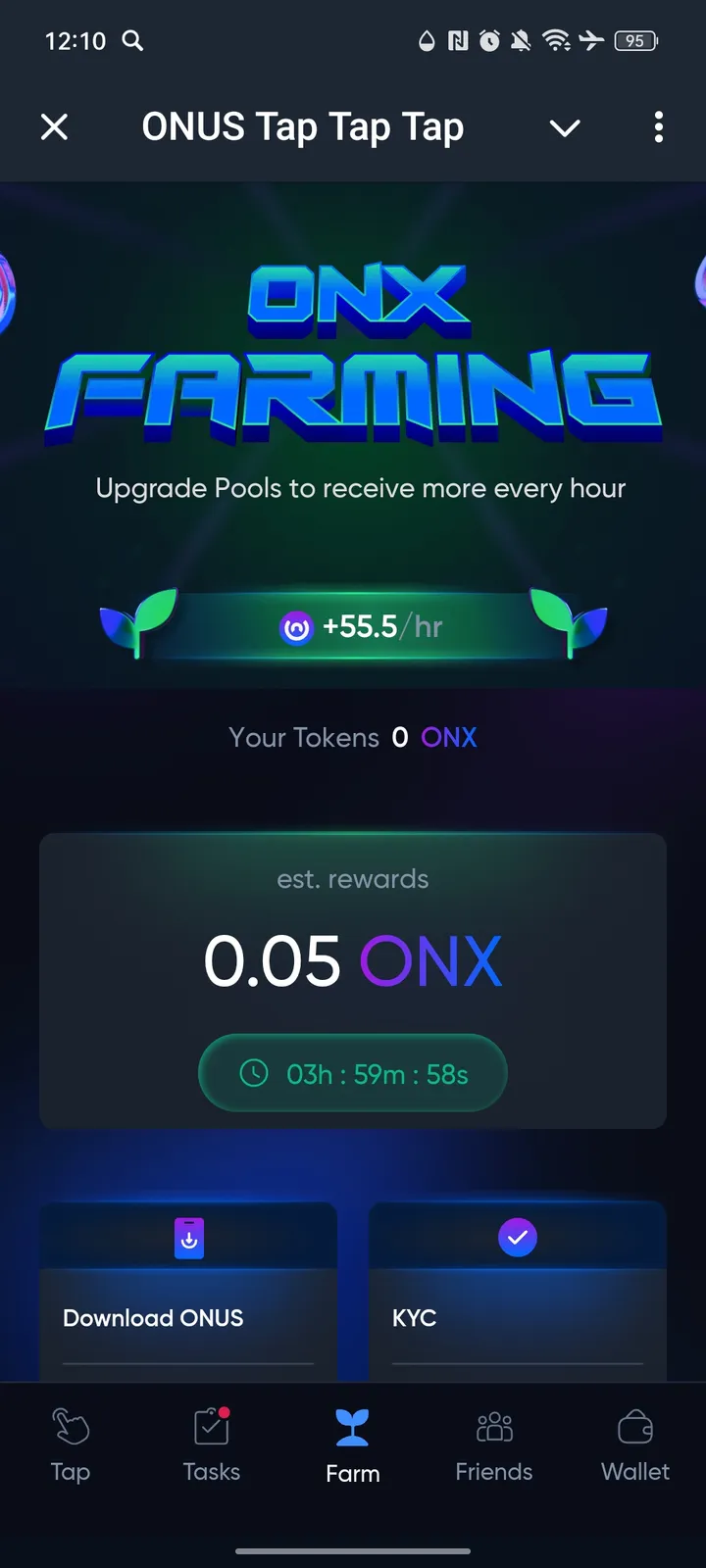Open the search magnifier in the status bar
Image resolution: width=706 pixels, height=1568 pixels.
tap(132, 41)
